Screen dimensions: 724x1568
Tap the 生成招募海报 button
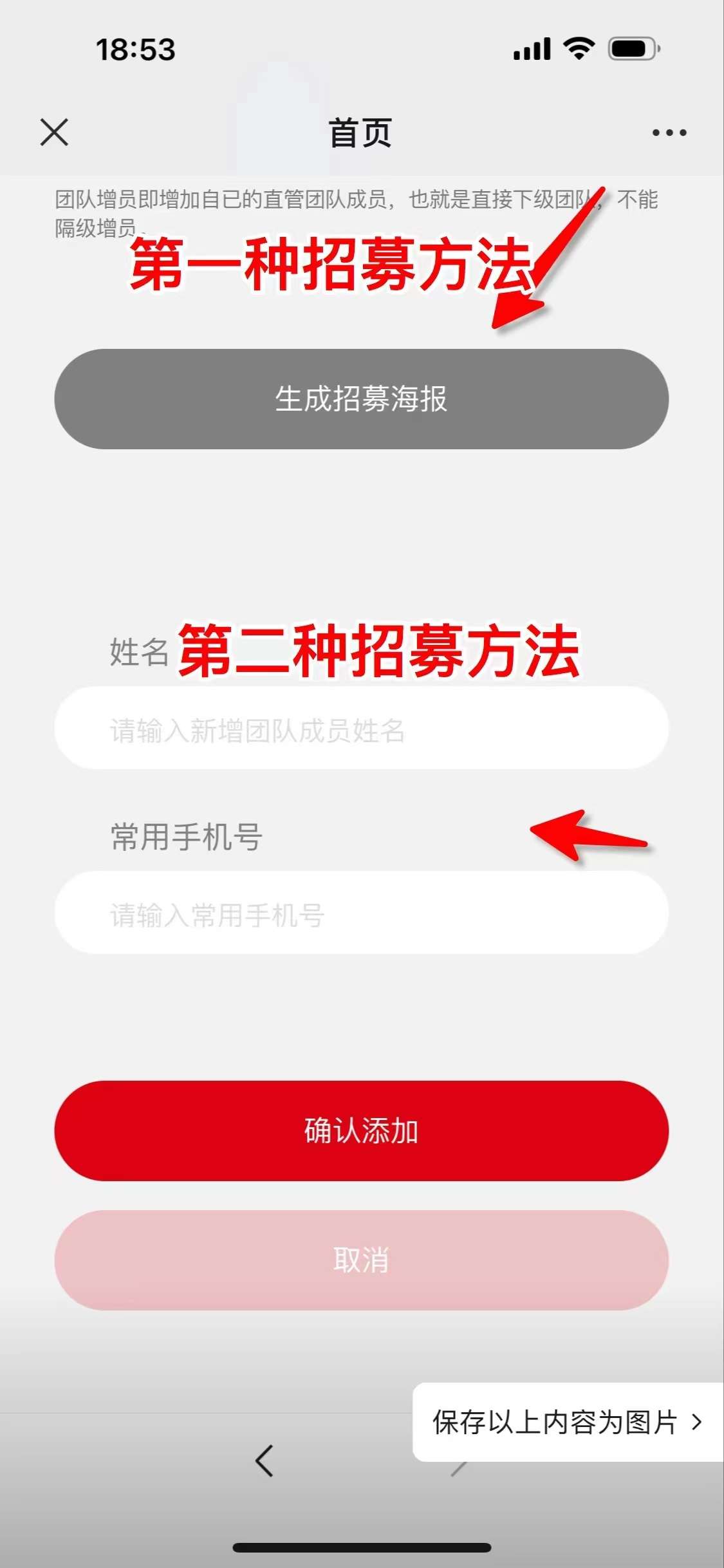pyautogui.click(x=361, y=399)
